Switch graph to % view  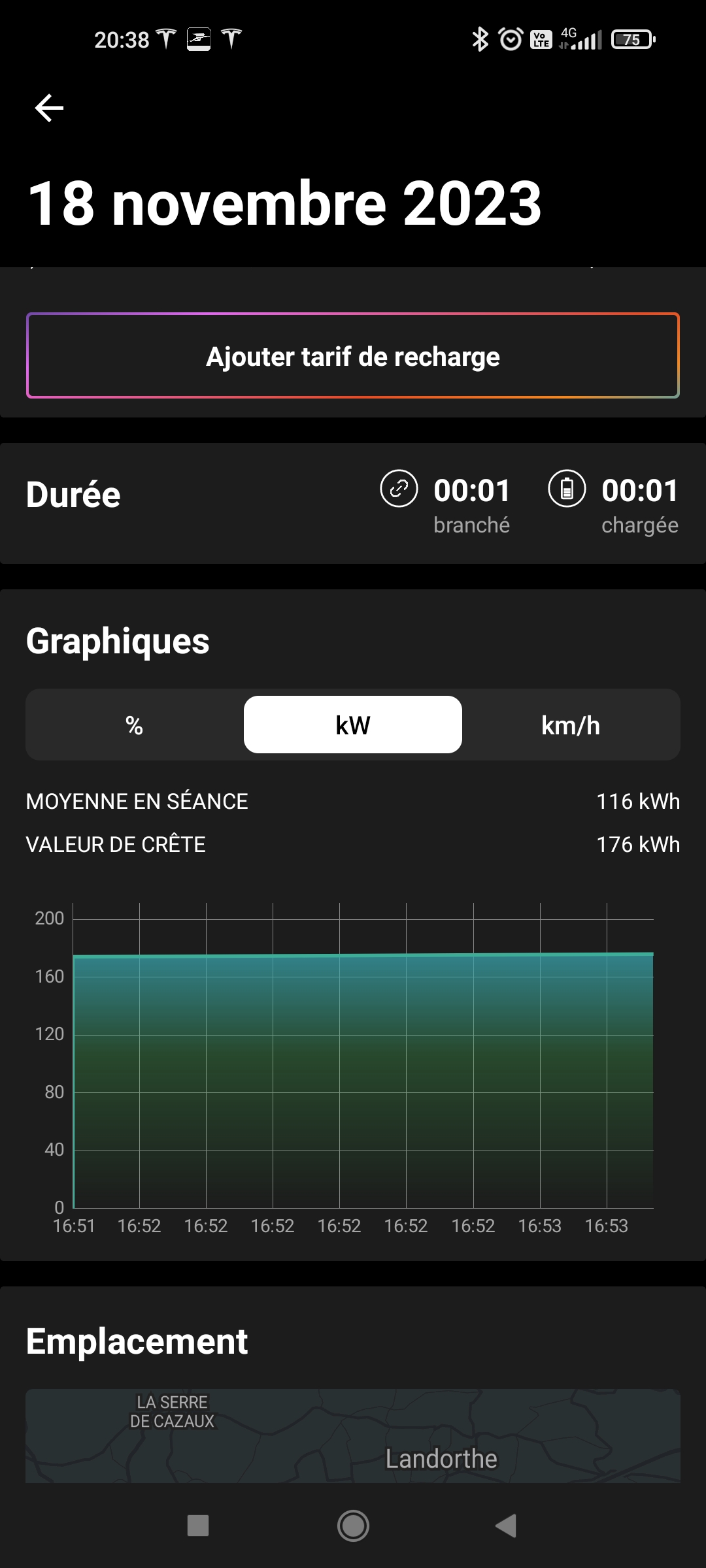click(x=135, y=725)
